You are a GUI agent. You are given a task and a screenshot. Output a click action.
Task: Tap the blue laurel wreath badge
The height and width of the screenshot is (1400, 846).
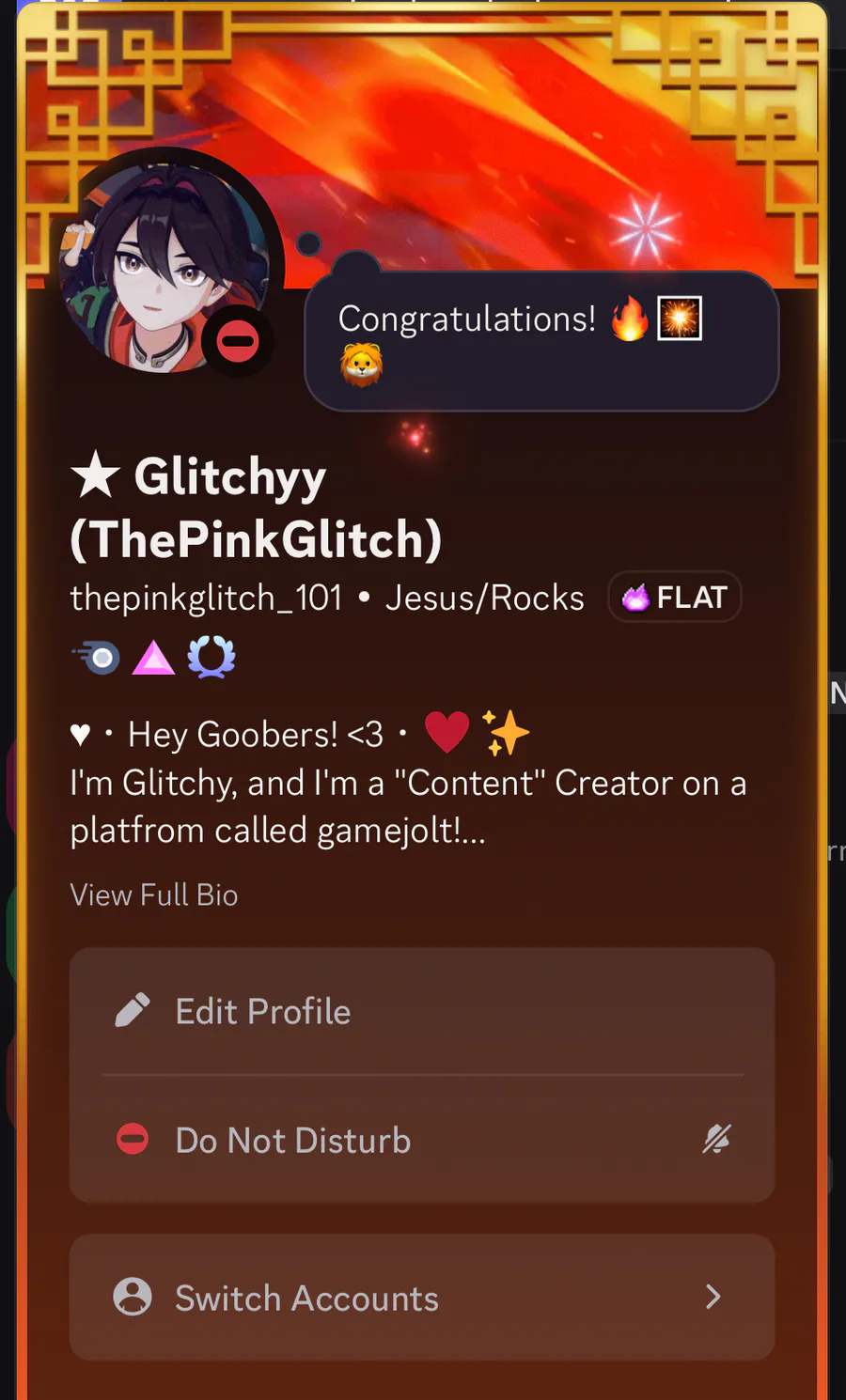(211, 658)
